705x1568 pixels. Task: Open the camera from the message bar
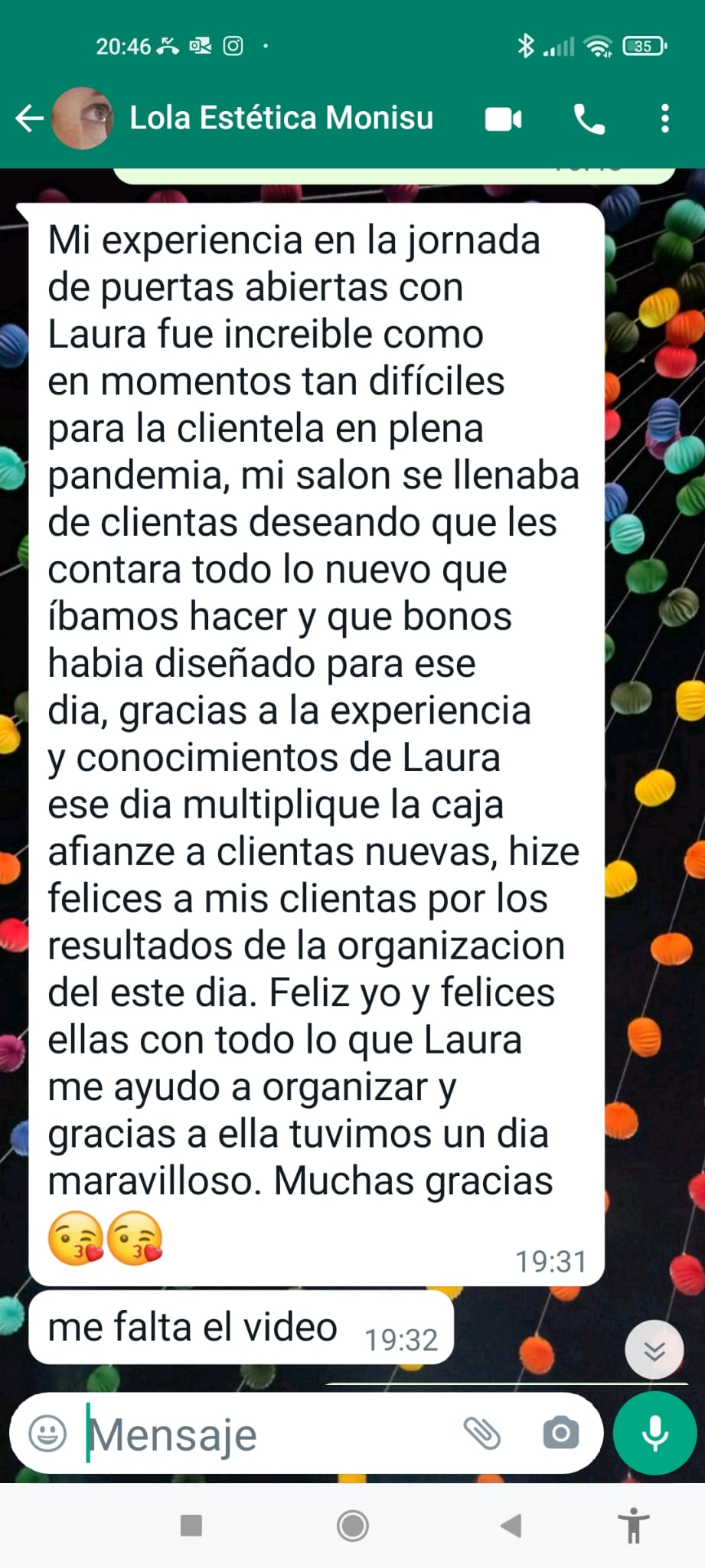coord(560,1432)
